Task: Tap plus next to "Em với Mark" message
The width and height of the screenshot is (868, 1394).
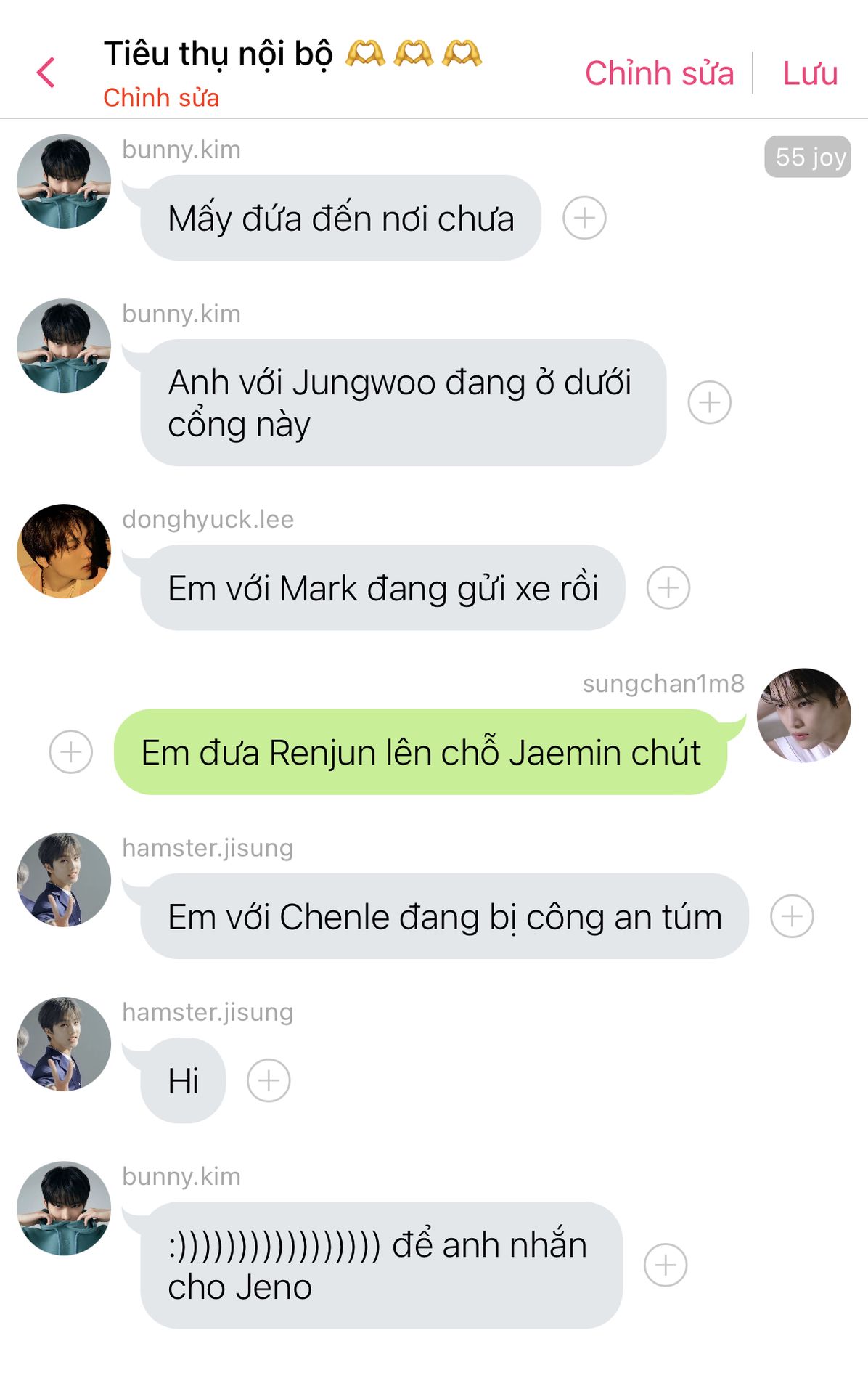Action: [x=668, y=587]
